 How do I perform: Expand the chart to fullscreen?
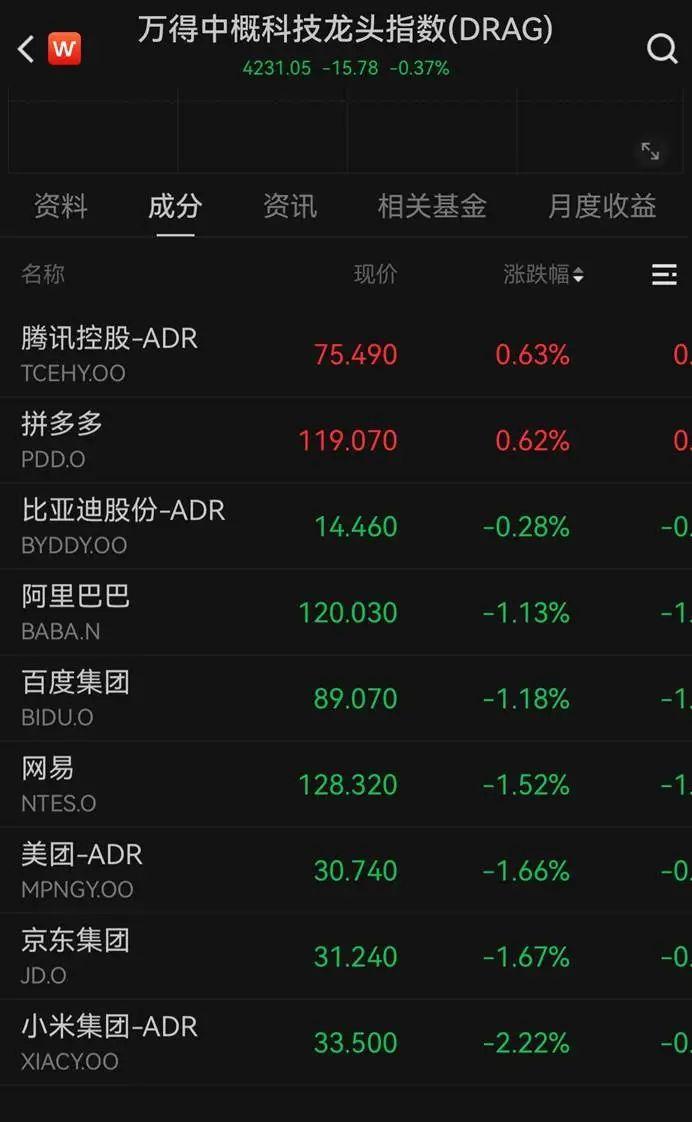click(650, 151)
